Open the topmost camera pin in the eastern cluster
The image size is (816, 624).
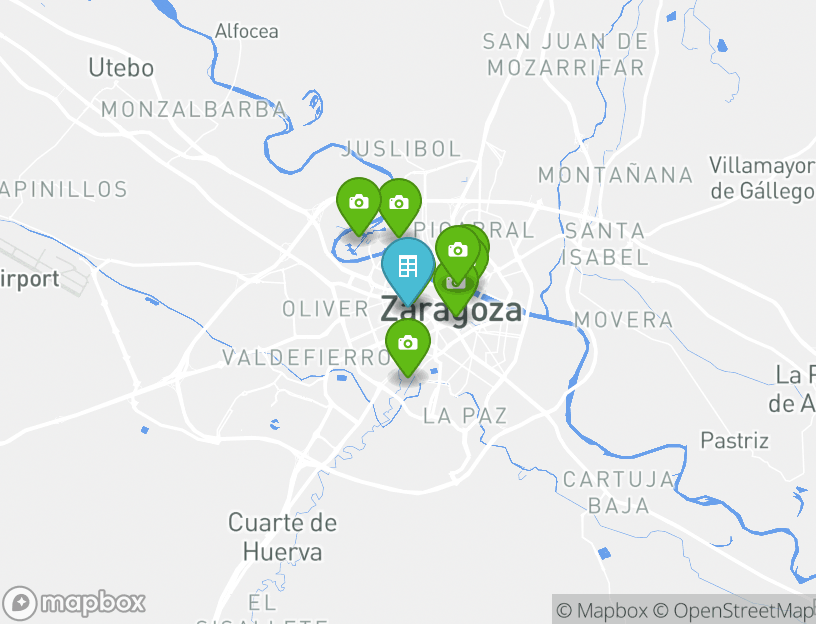point(458,249)
